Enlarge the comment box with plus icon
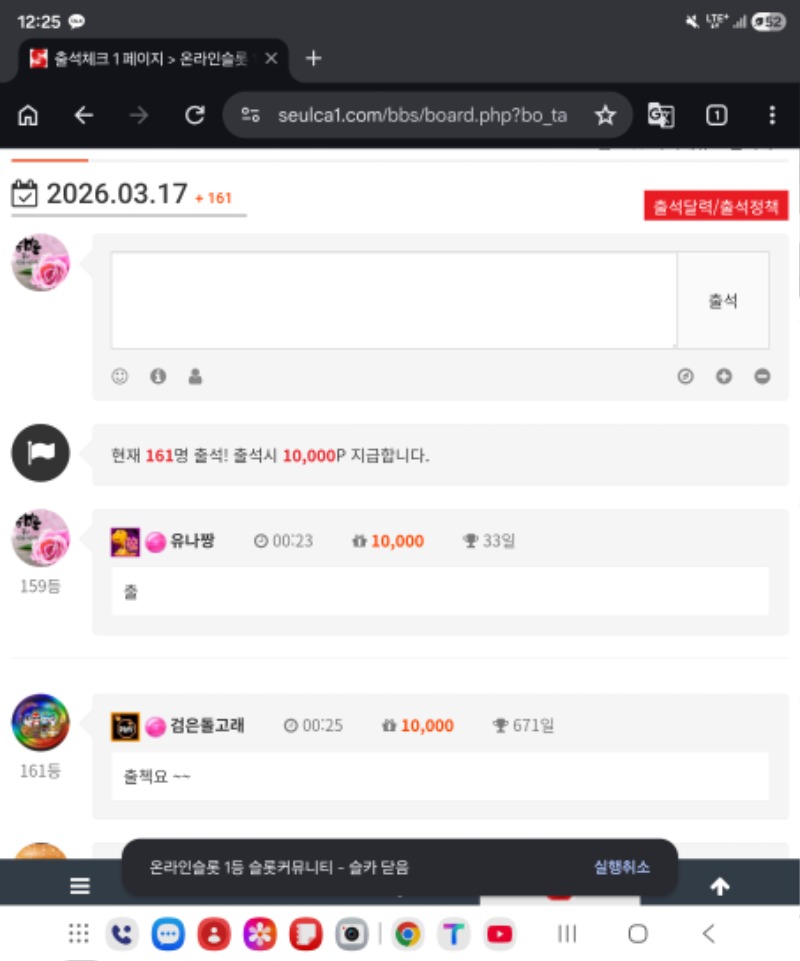The width and height of the screenshot is (800, 961). (724, 377)
